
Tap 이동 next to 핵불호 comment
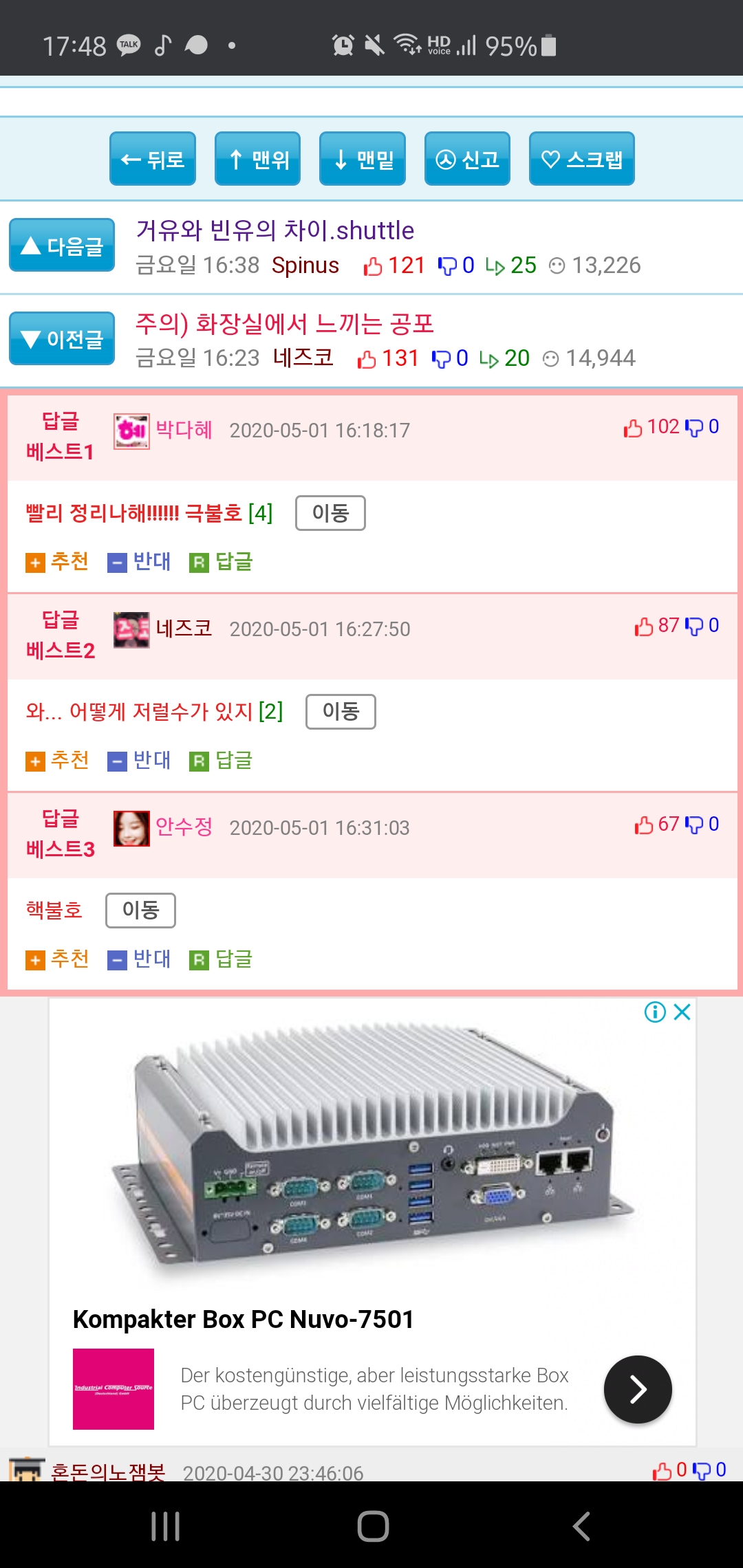pos(140,911)
